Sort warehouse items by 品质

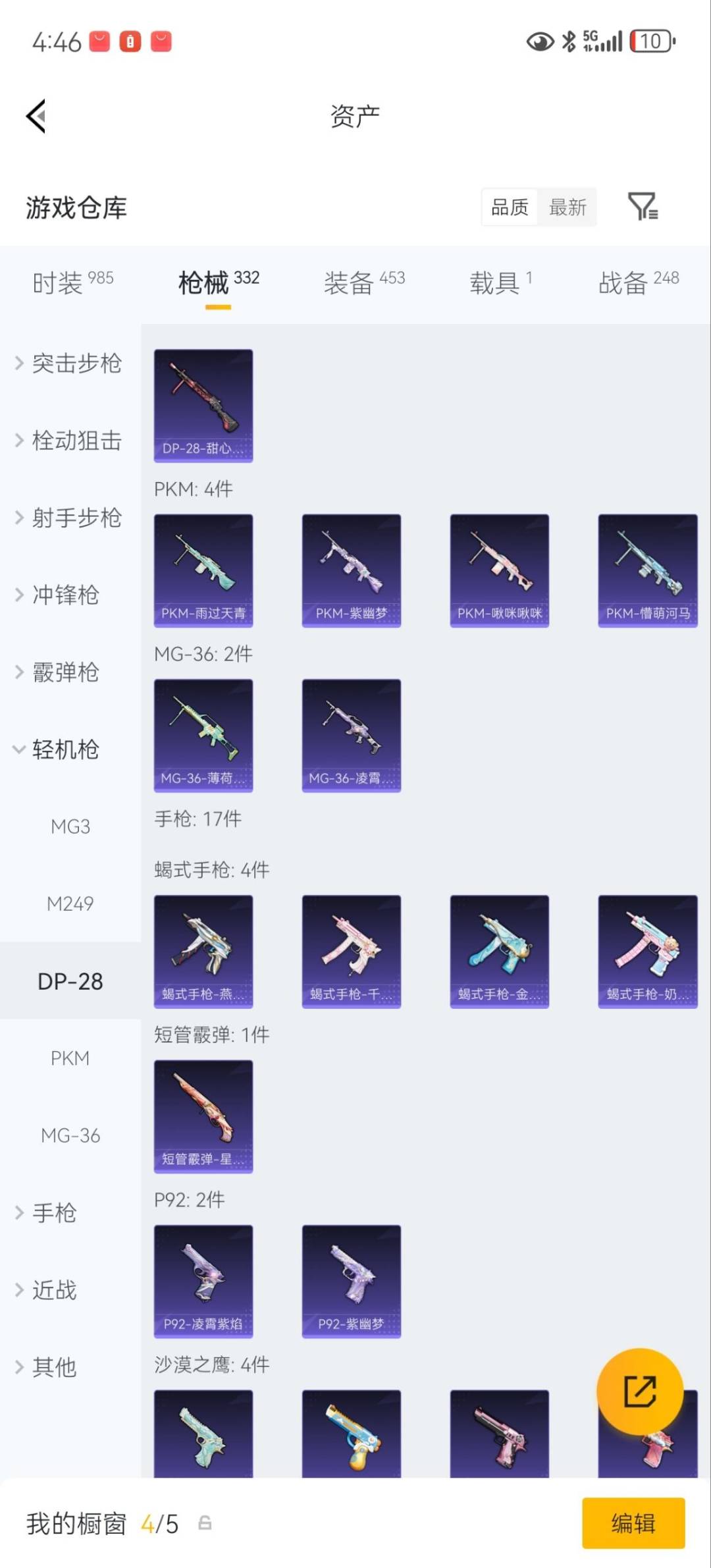[508, 207]
